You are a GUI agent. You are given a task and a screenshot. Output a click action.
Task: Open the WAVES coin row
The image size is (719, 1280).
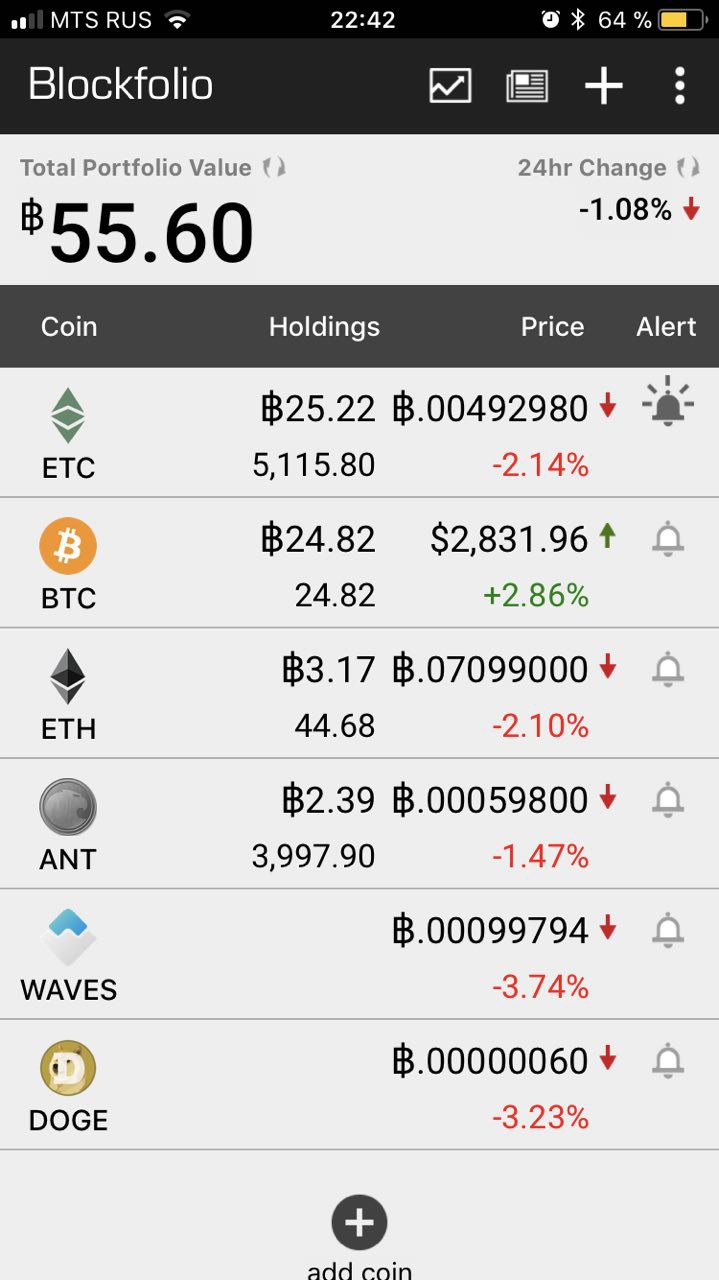pos(359,955)
